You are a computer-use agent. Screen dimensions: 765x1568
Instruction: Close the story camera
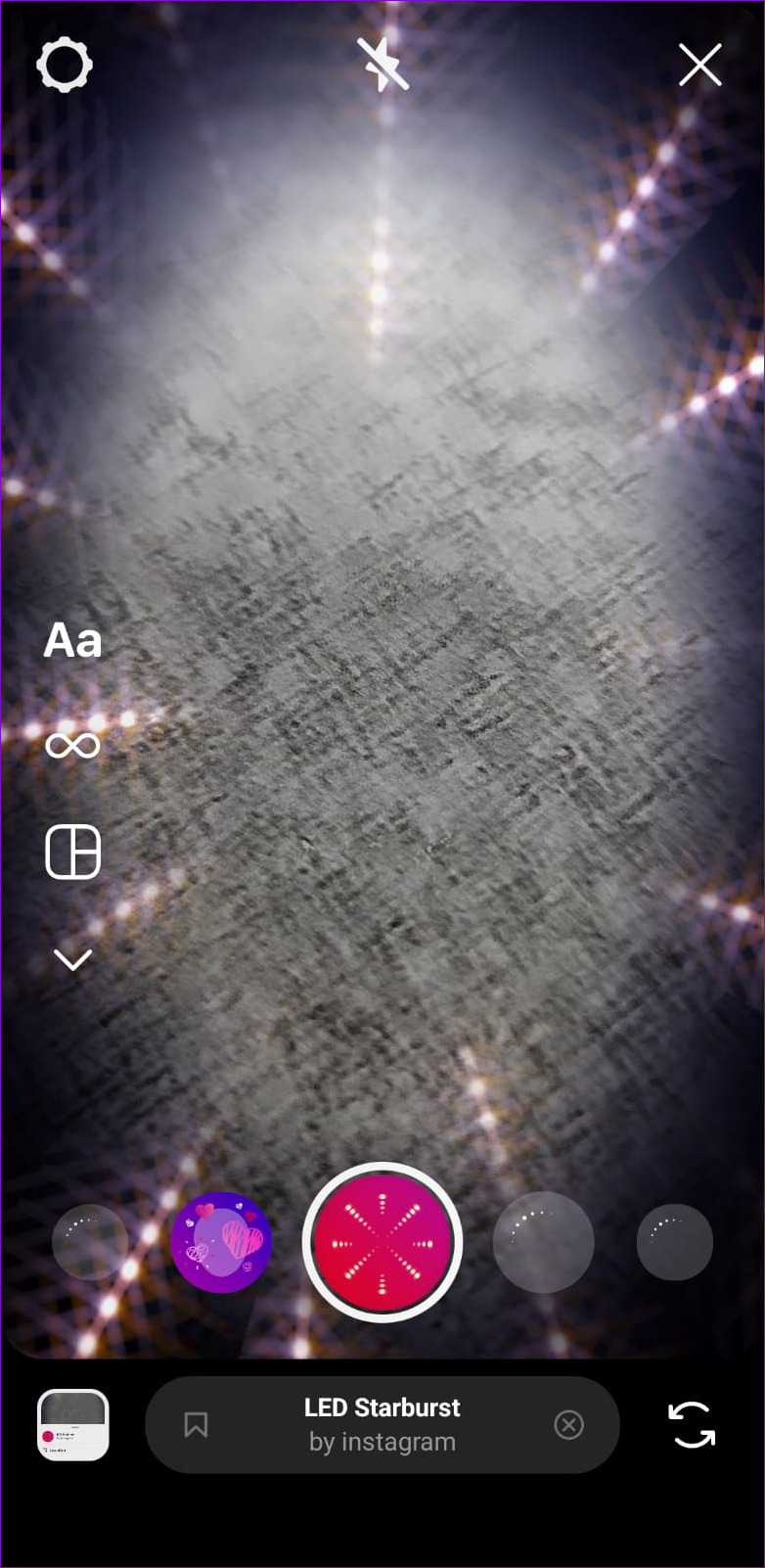coord(700,66)
